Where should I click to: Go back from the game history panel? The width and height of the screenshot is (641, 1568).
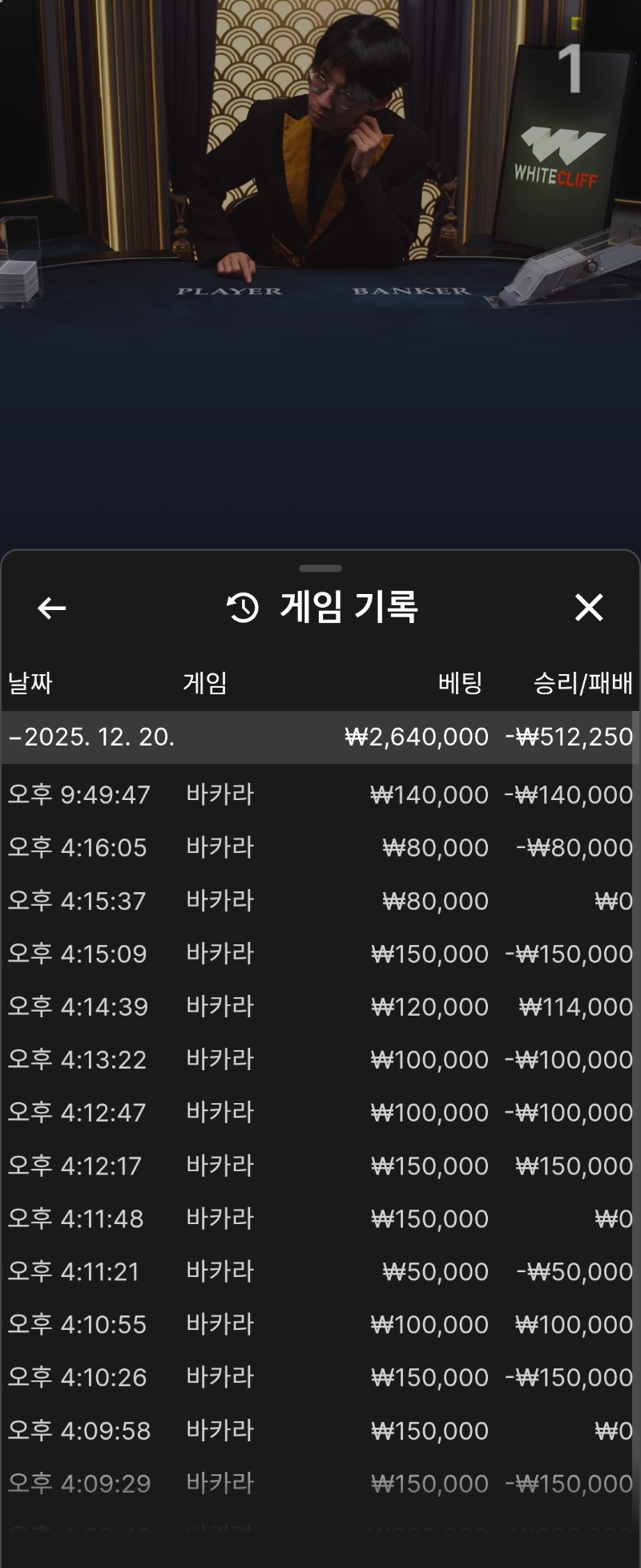click(x=52, y=608)
